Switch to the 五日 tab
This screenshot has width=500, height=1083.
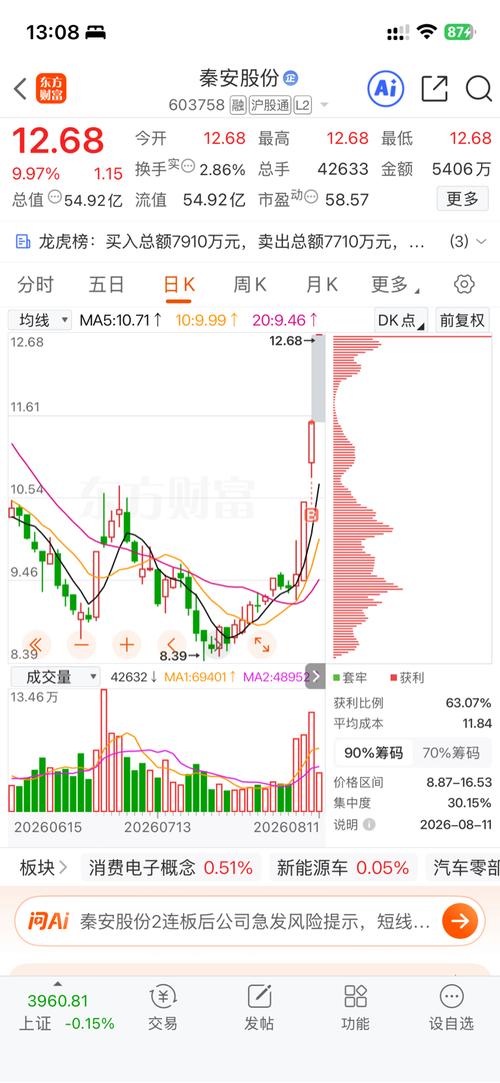pyautogui.click(x=106, y=285)
